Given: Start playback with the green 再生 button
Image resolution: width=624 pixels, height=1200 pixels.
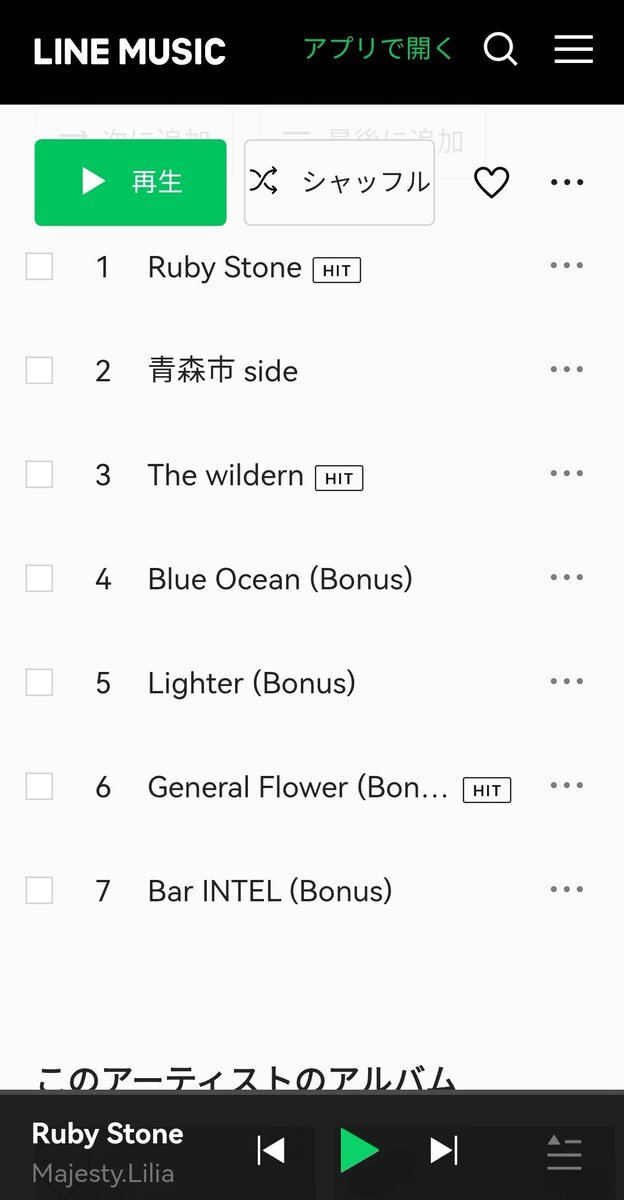Looking at the screenshot, I should pos(130,182).
